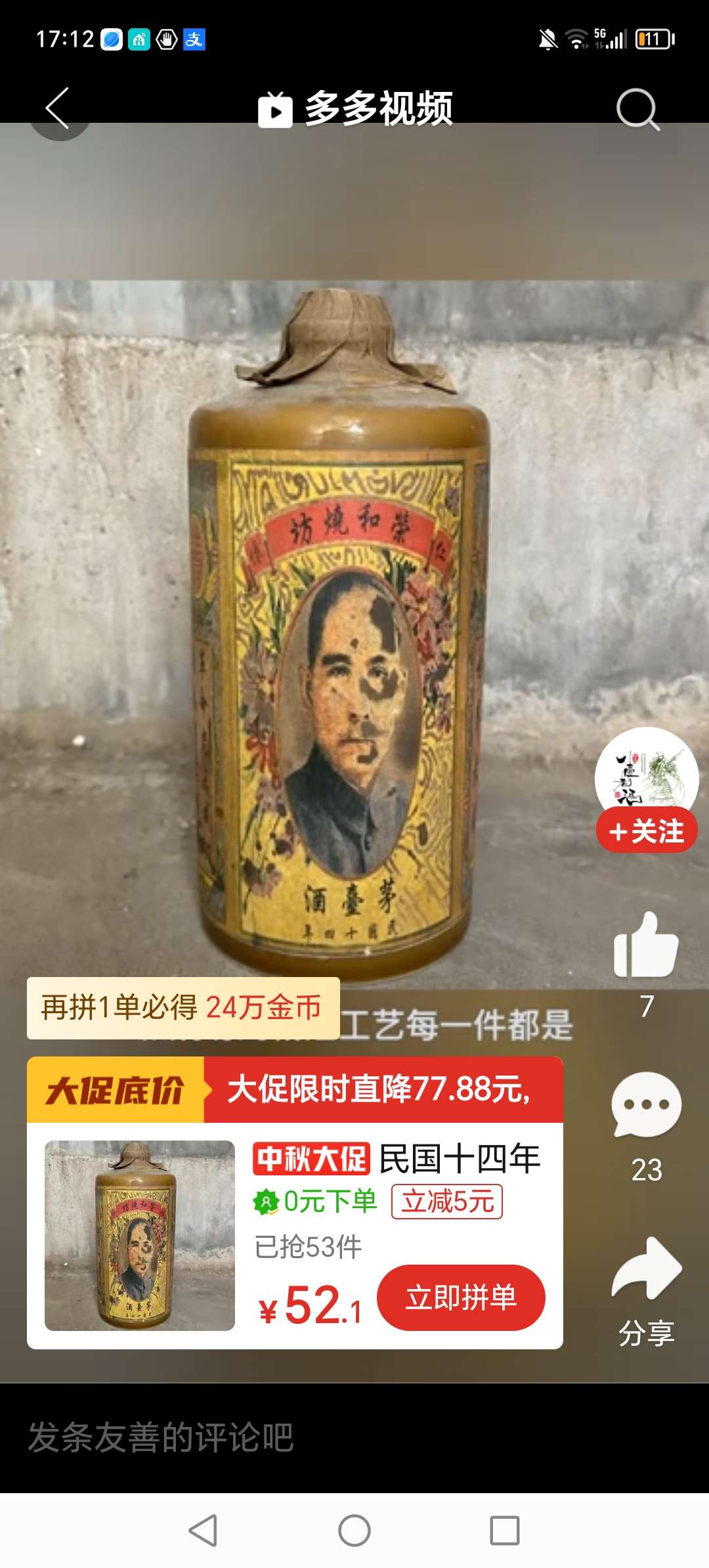Viewport: 709px width, 1568px height.
Task: Follow the creator with +关注
Action: [x=647, y=831]
